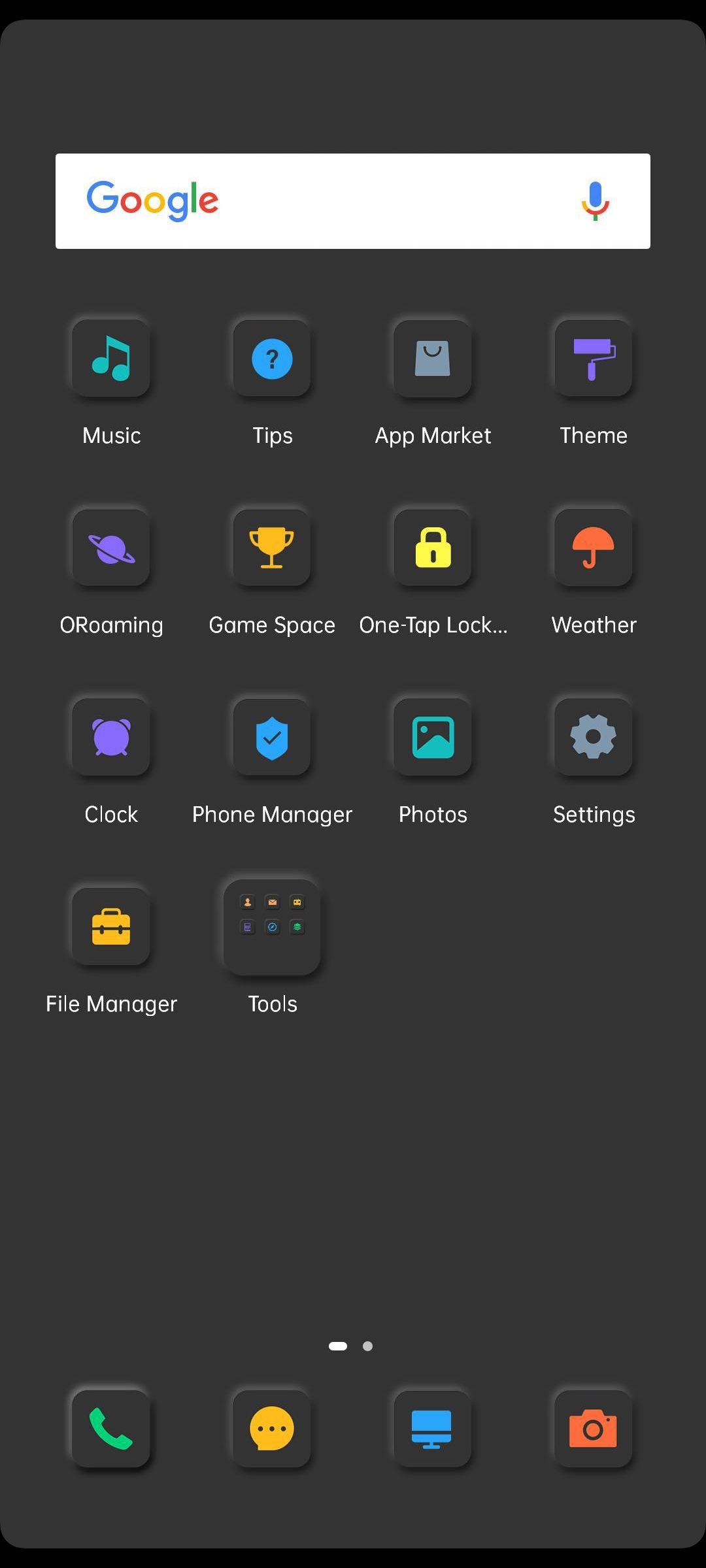
Task: Check the Weather app
Action: click(x=594, y=547)
